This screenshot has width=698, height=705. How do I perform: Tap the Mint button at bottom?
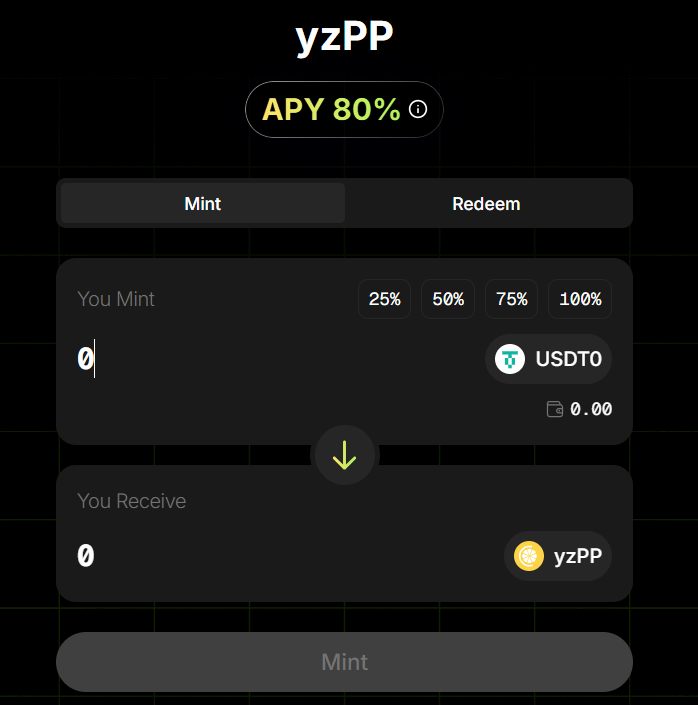344,662
